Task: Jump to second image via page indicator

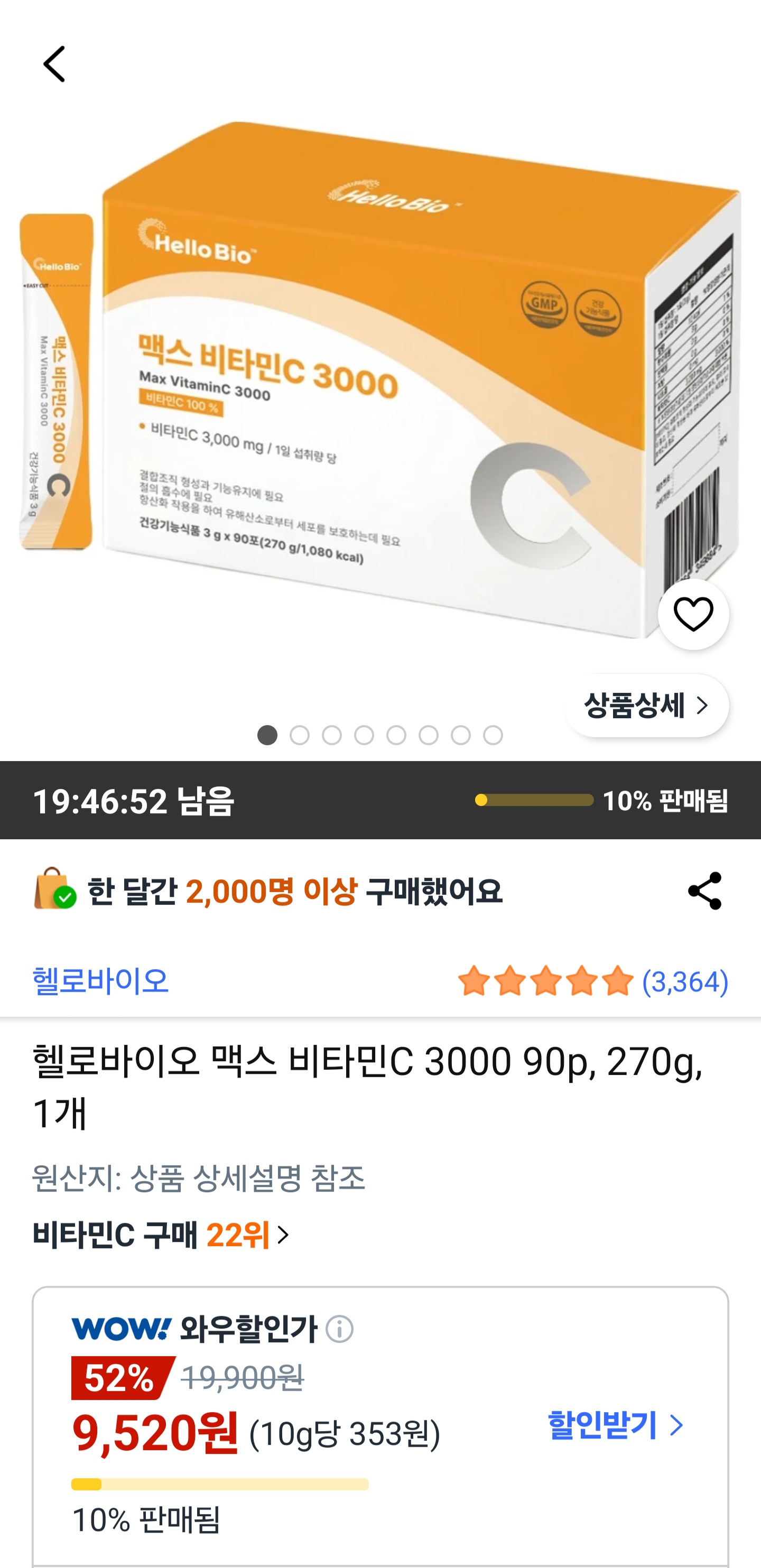Action: click(x=300, y=735)
